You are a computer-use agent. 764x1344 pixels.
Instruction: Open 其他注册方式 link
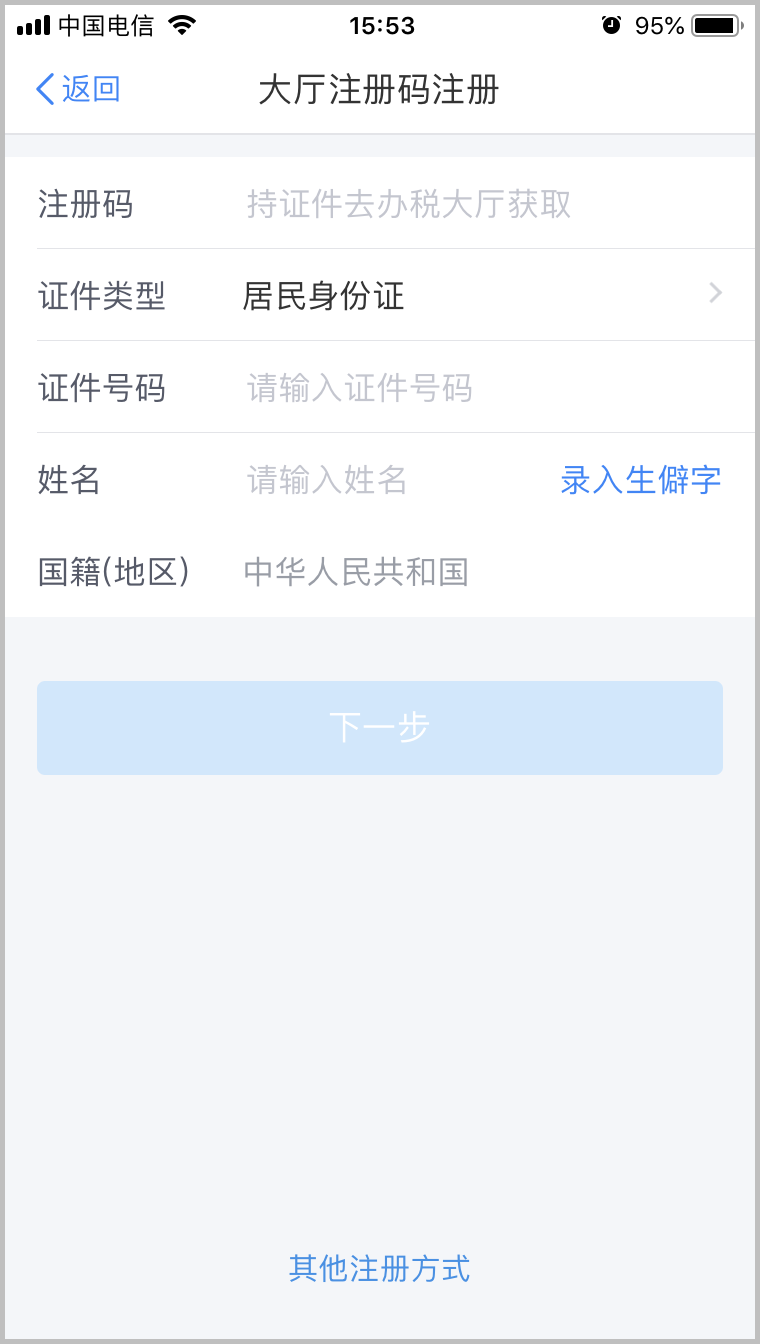(379, 1268)
